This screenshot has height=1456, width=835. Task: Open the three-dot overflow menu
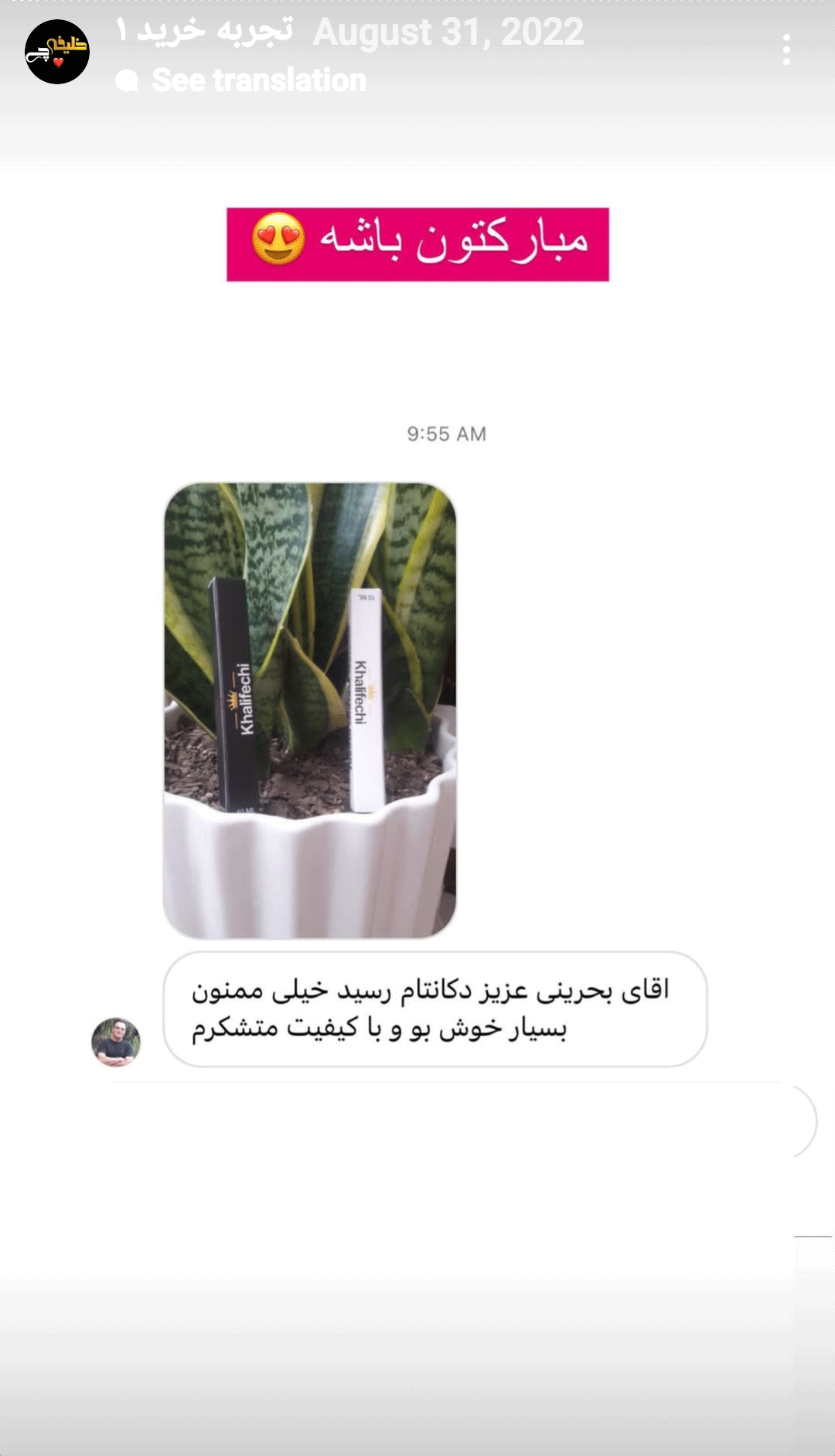[x=786, y=49]
